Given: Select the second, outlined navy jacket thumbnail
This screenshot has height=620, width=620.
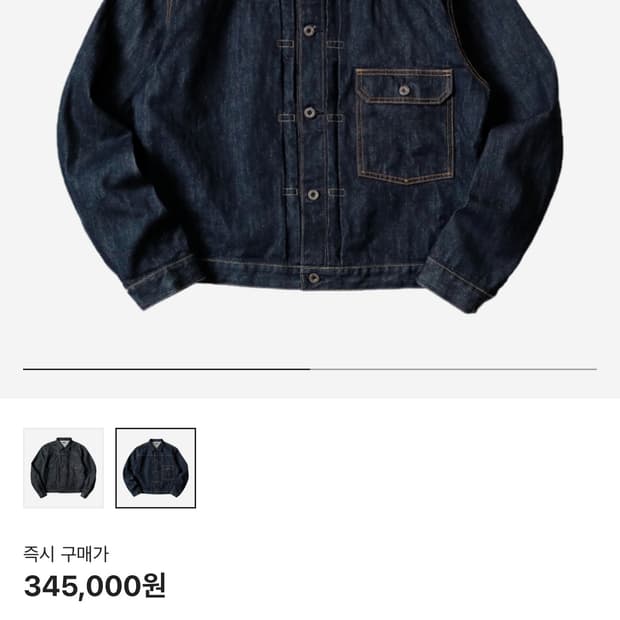Looking at the screenshot, I should point(155,468).
